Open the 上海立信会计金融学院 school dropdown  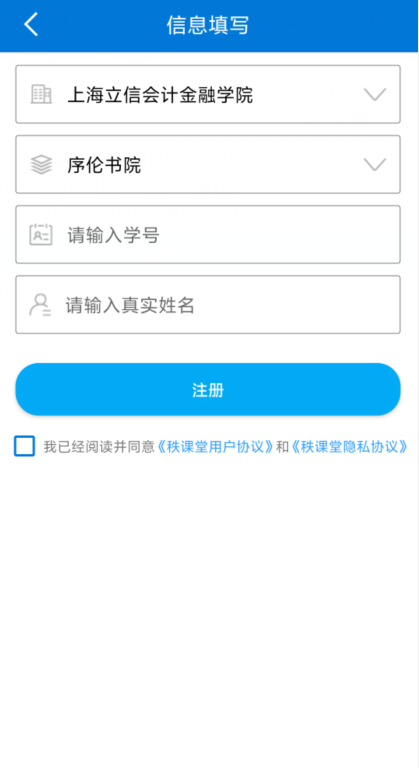pyautogui.click(x=208, y=94)
